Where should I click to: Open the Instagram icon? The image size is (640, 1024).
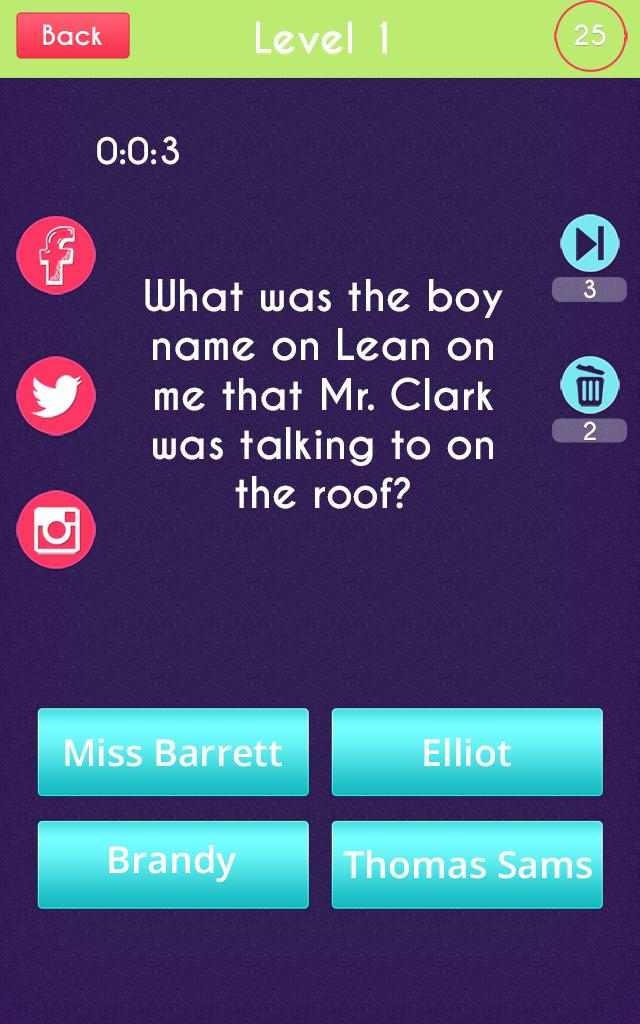point(56,530)
